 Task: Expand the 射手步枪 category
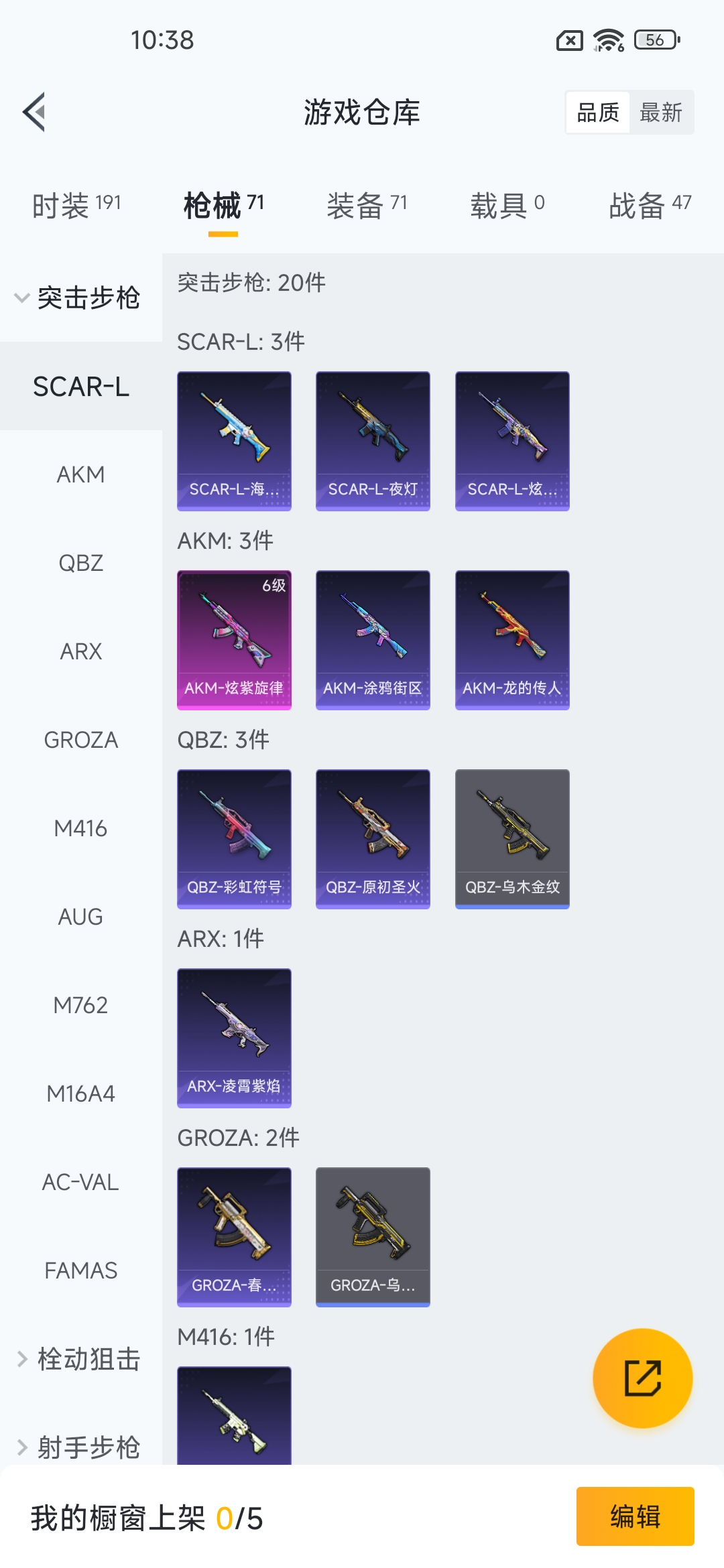pos(80,1447)
